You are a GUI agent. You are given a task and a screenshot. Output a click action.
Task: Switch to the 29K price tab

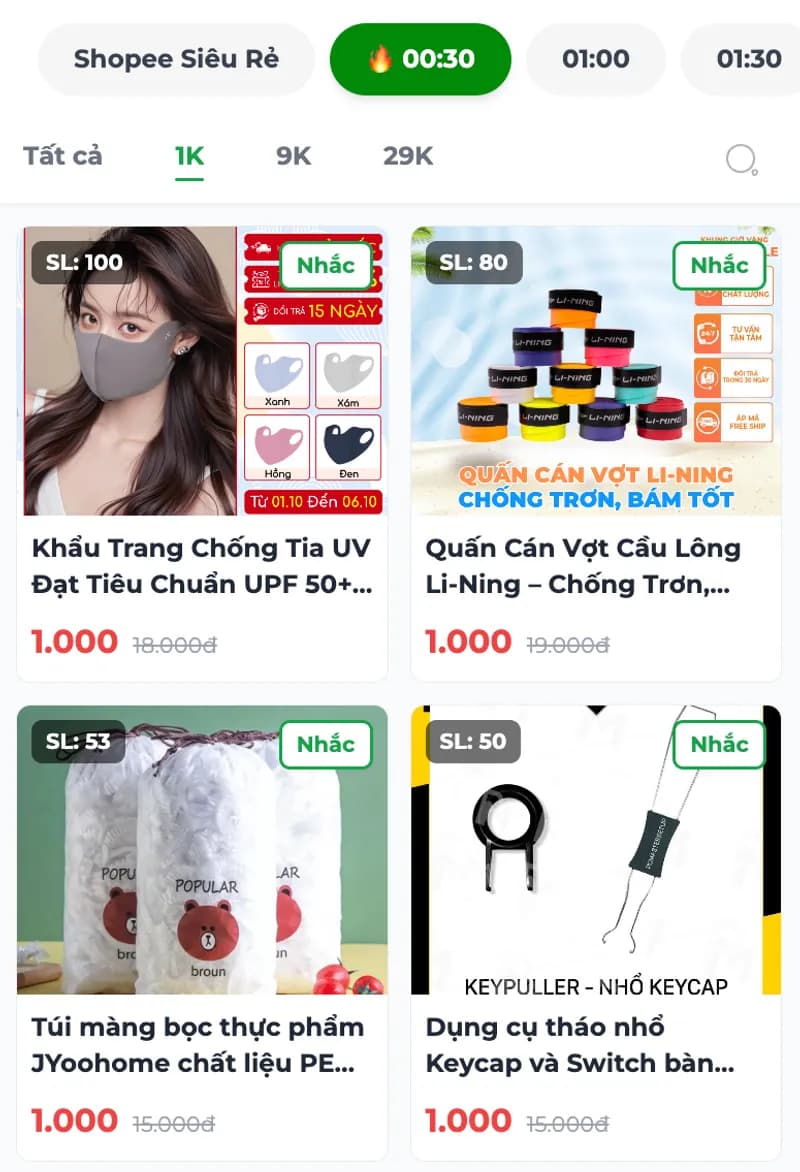click(408, 156)
